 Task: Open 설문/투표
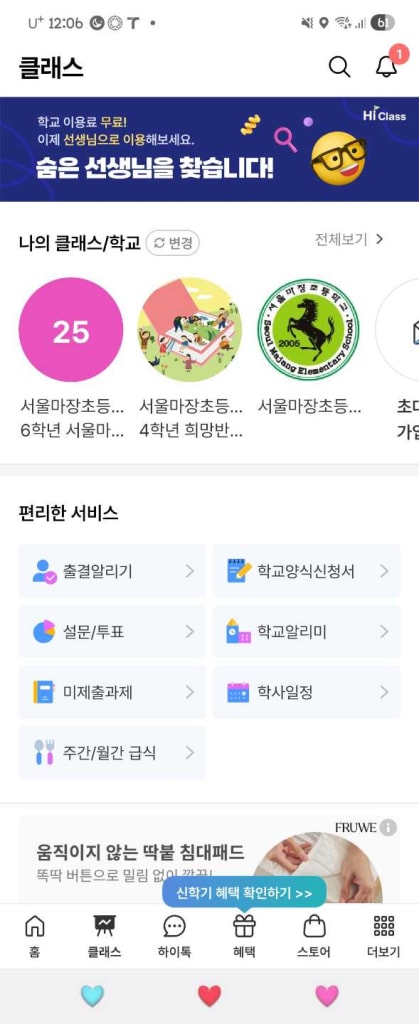[x=112, y=632]
